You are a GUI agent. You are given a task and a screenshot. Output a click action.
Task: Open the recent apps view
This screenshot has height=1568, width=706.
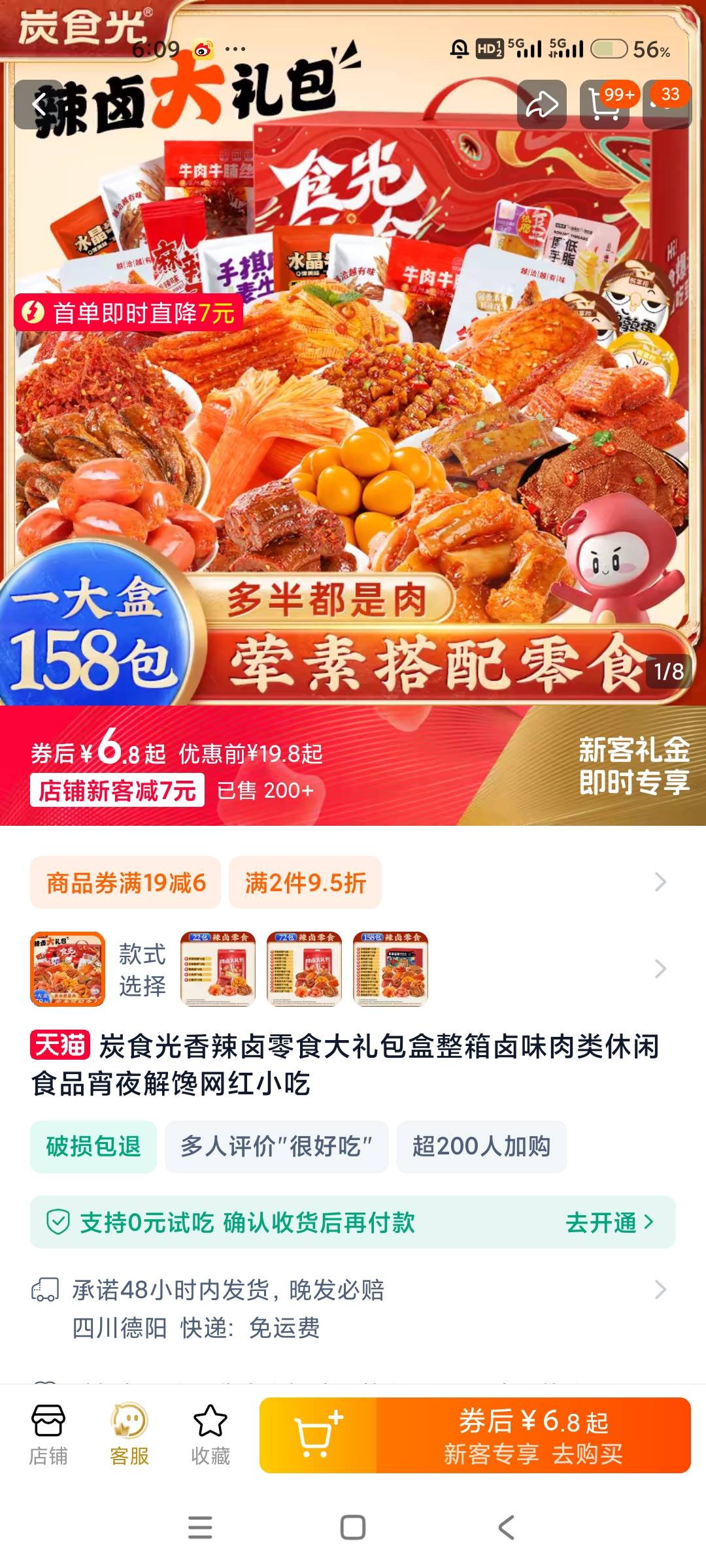(200, 1527)
